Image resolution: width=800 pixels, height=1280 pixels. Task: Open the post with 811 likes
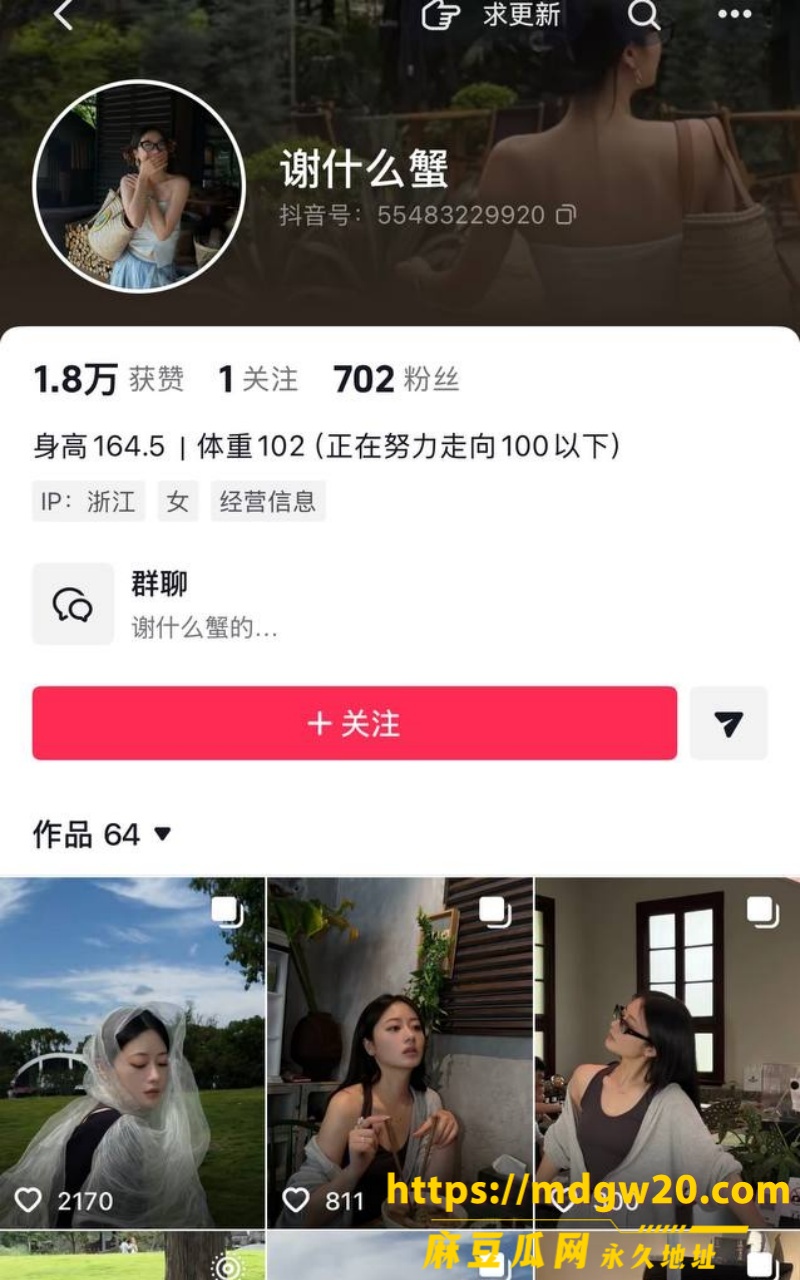coord(400,1053)
